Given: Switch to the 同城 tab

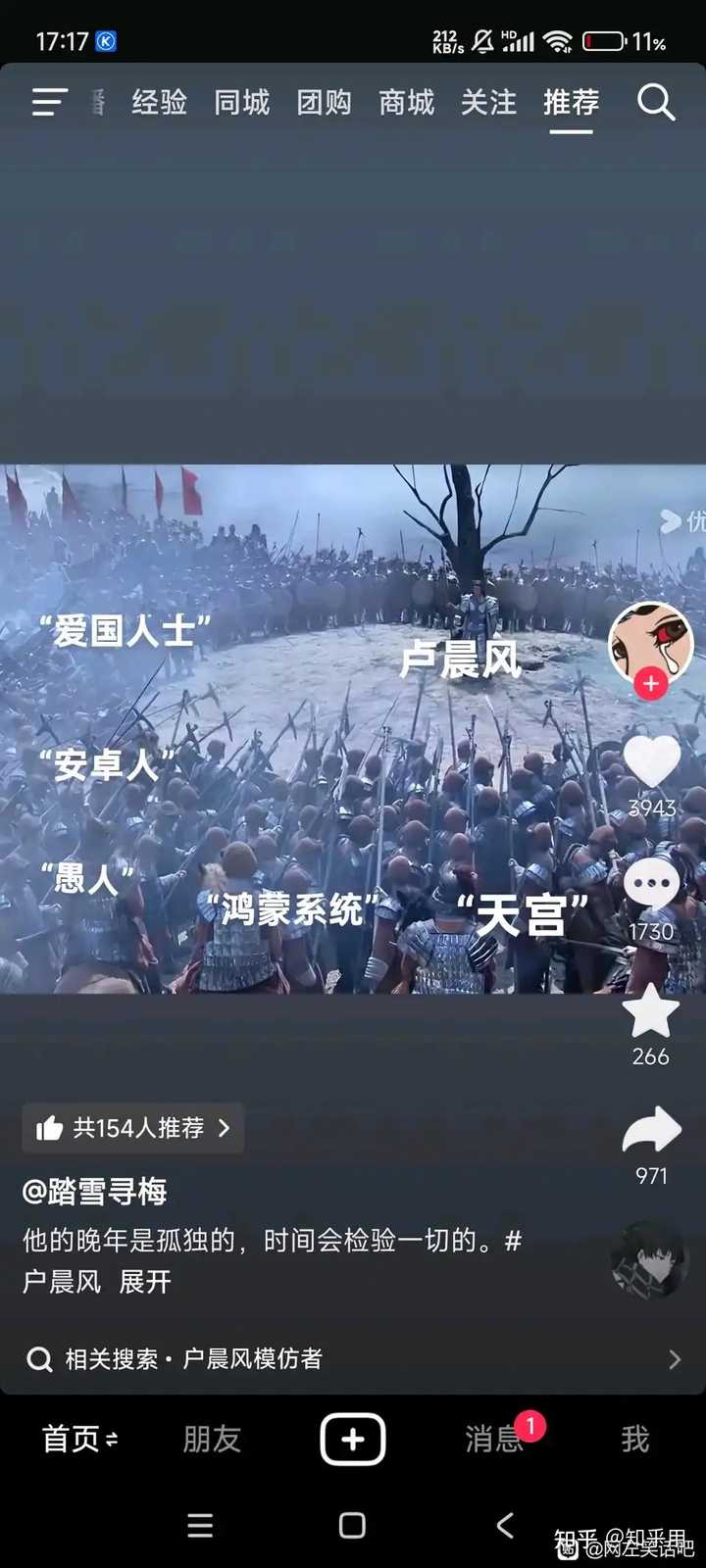Looking at the screenshot, I should (x=241, y=102).
